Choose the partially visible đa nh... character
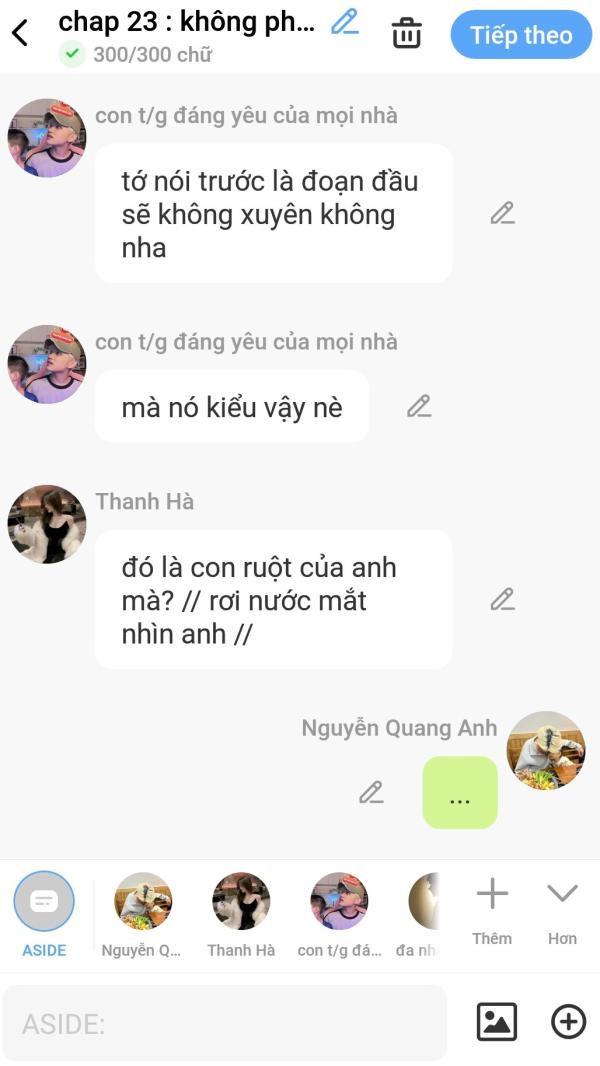This screenshot has height=1066, width=600. (x=419, y=914)
